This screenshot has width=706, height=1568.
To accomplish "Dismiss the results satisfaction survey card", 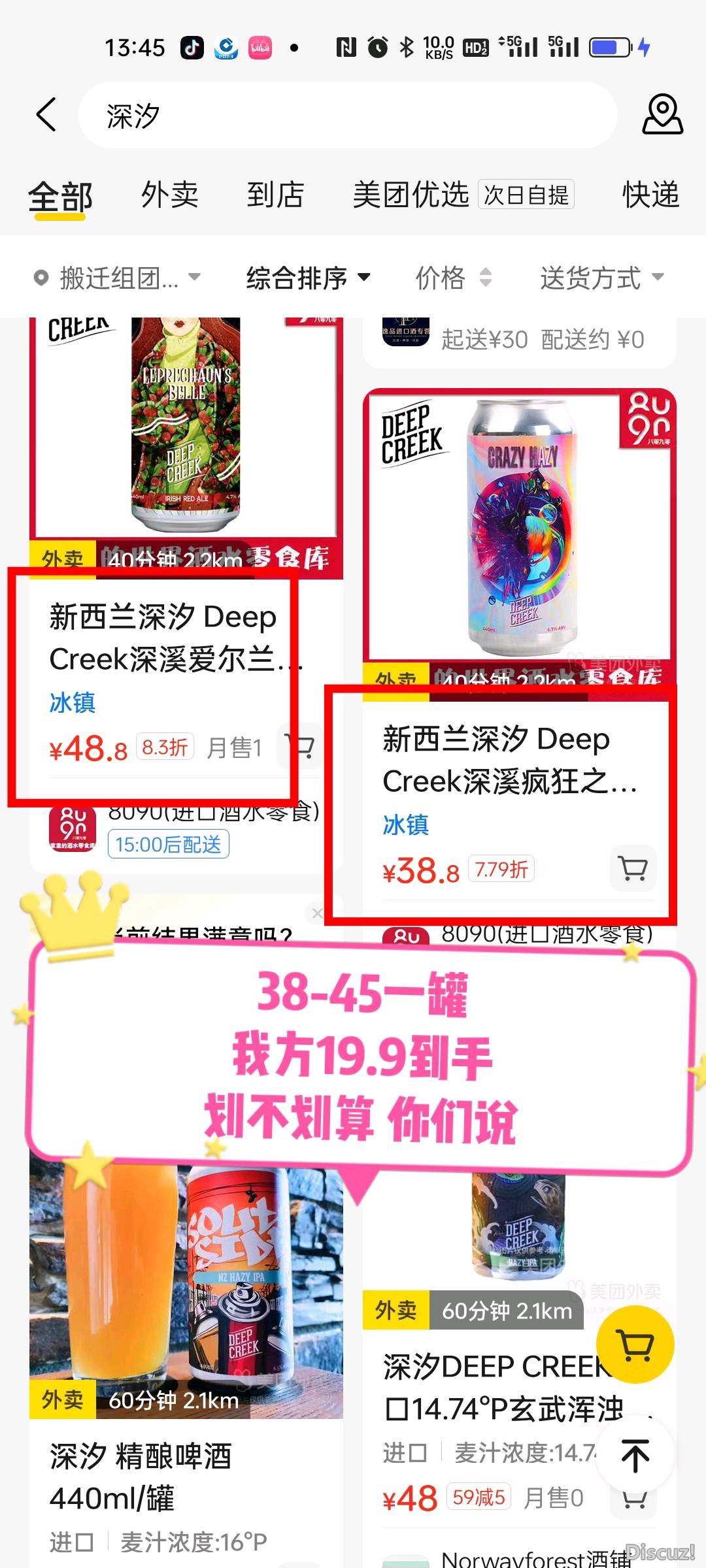I will tap(317, 913).
